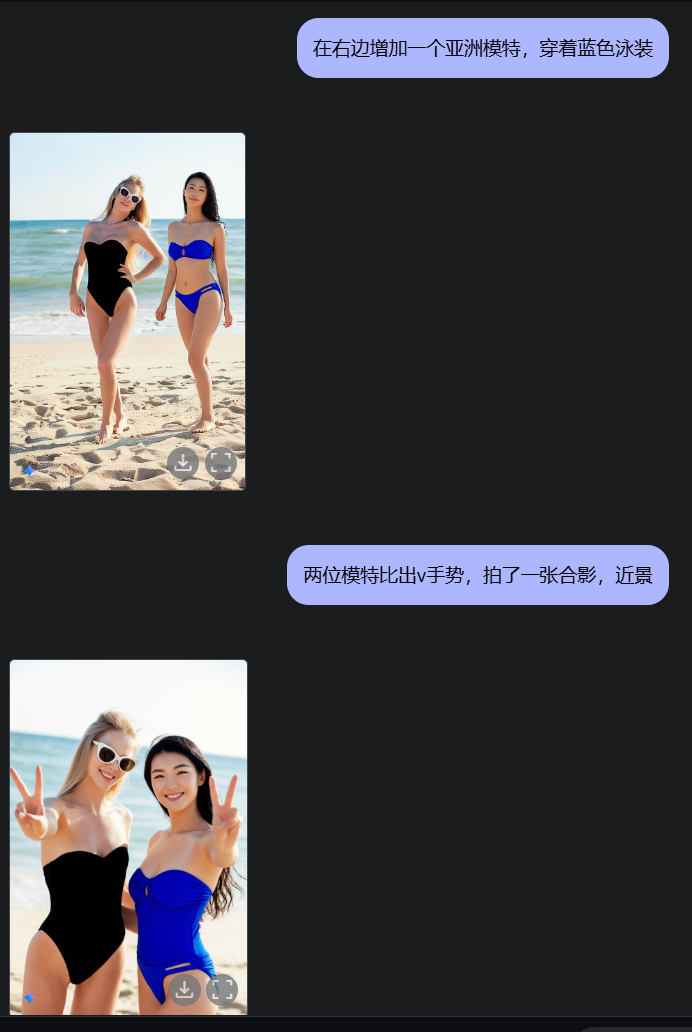Download the first generated beach image

183,463
